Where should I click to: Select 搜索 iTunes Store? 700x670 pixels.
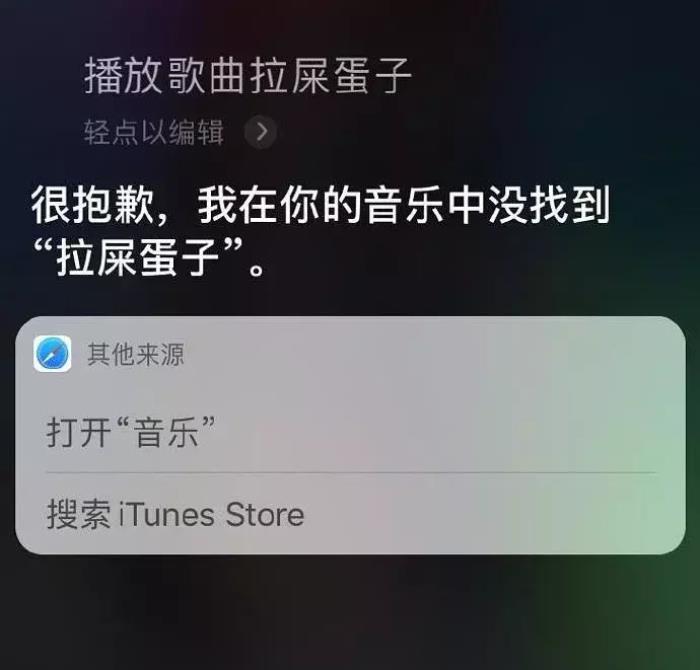350,514
